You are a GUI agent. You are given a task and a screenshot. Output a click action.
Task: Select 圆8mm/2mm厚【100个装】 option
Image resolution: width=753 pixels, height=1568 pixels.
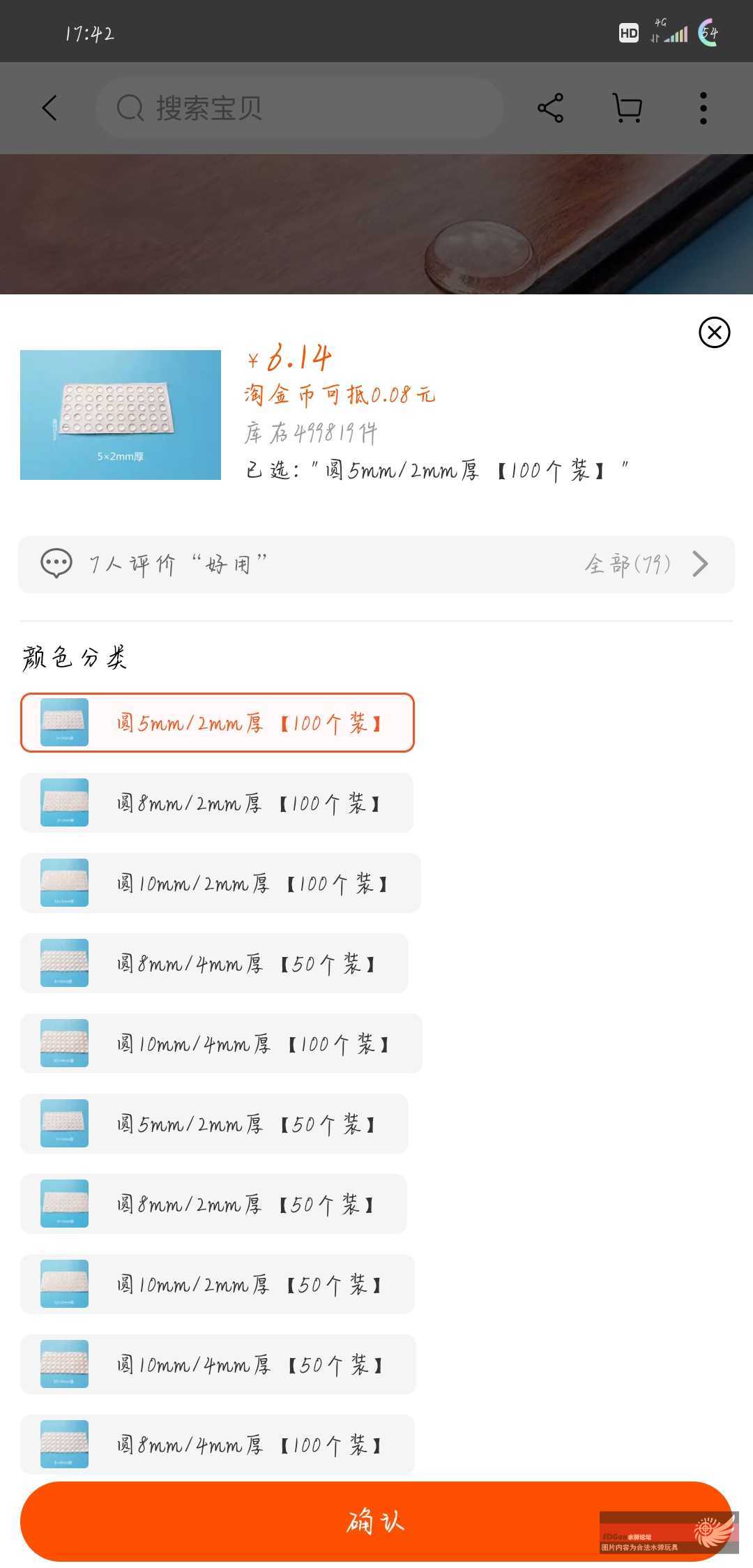(217, 803)
